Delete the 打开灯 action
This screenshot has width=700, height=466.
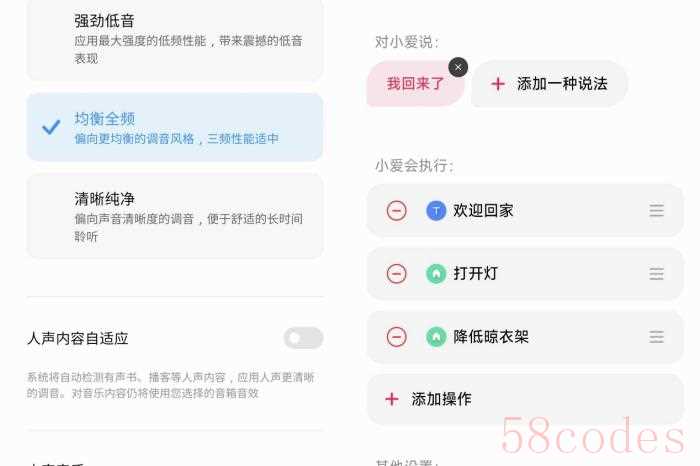pos(397,274)
